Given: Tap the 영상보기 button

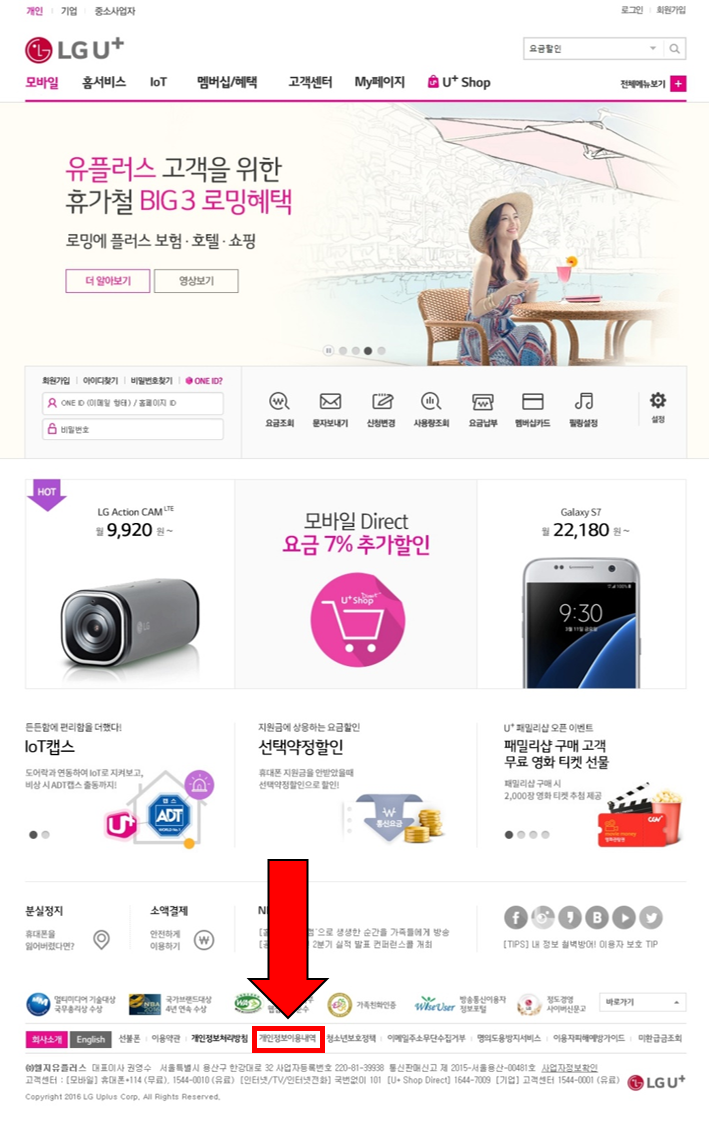Looking at the screenshot, I should [196, 280].
